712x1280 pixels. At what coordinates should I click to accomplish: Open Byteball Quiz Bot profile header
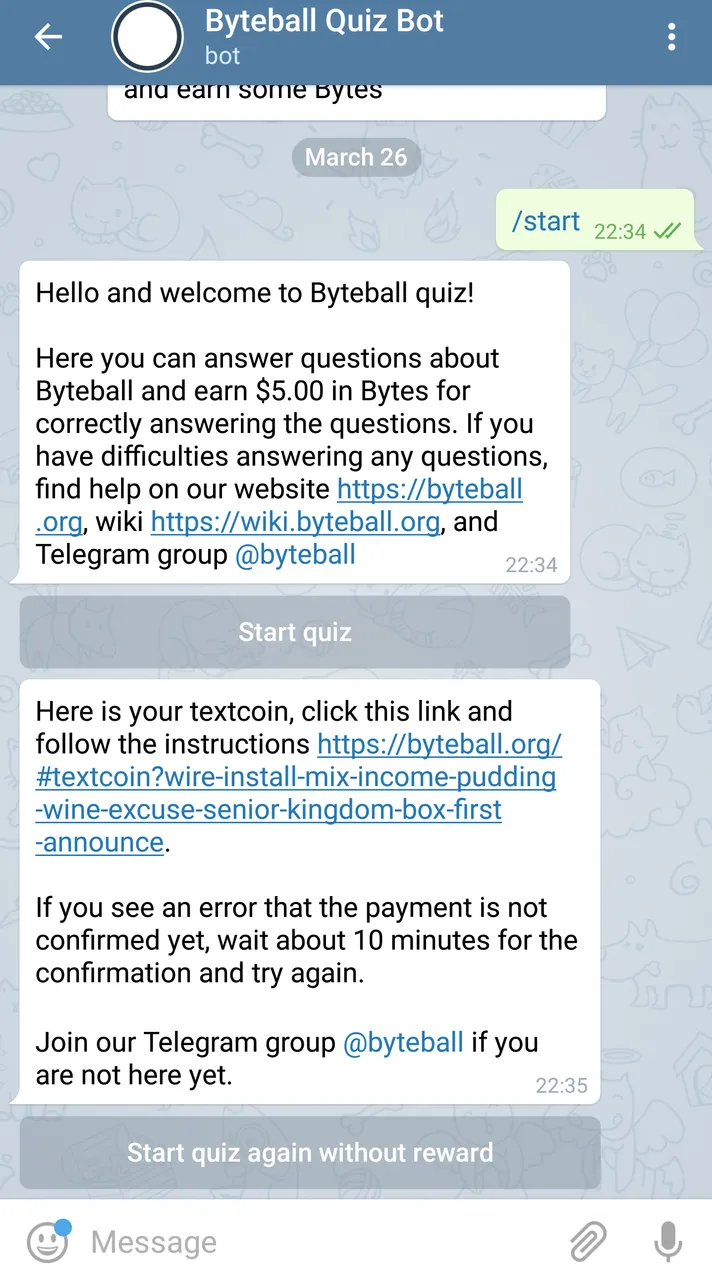(324, 38)
